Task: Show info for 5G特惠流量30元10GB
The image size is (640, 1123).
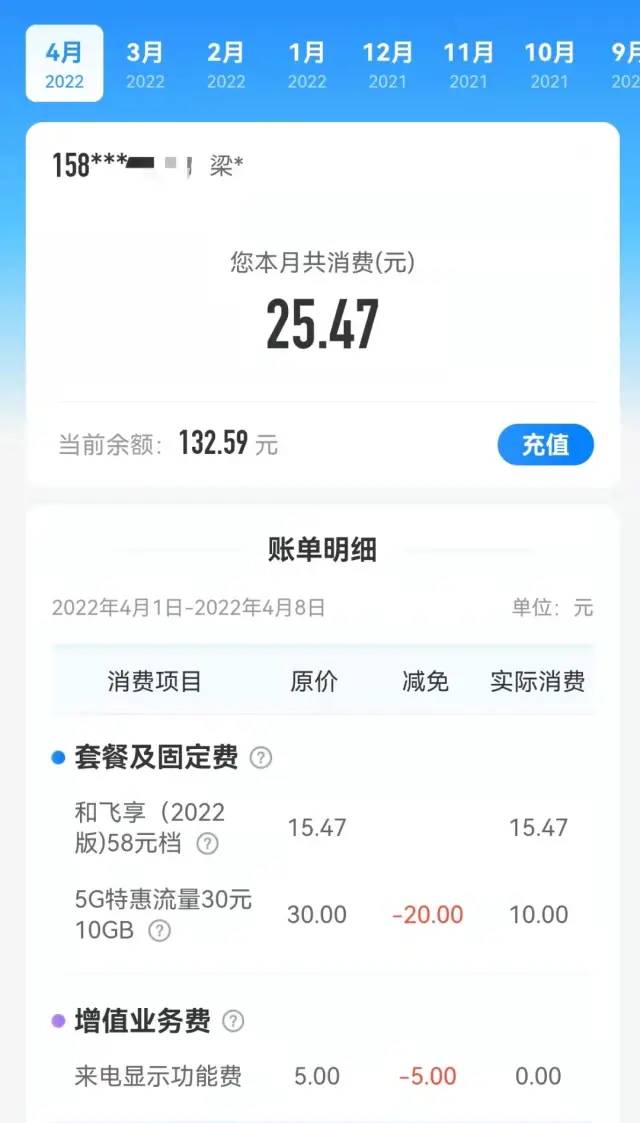Action: coord(160,931)
